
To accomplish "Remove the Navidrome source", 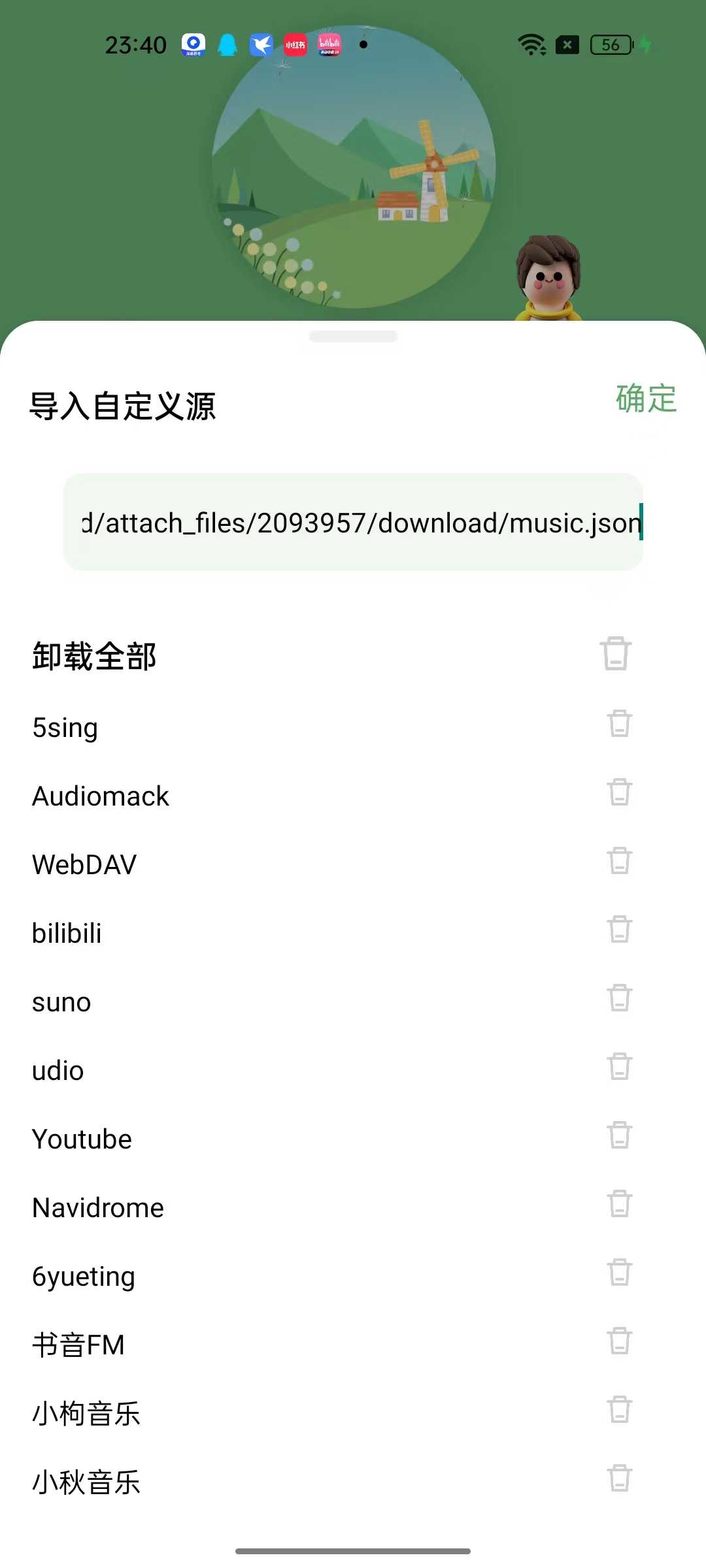I will (619, 1204).
